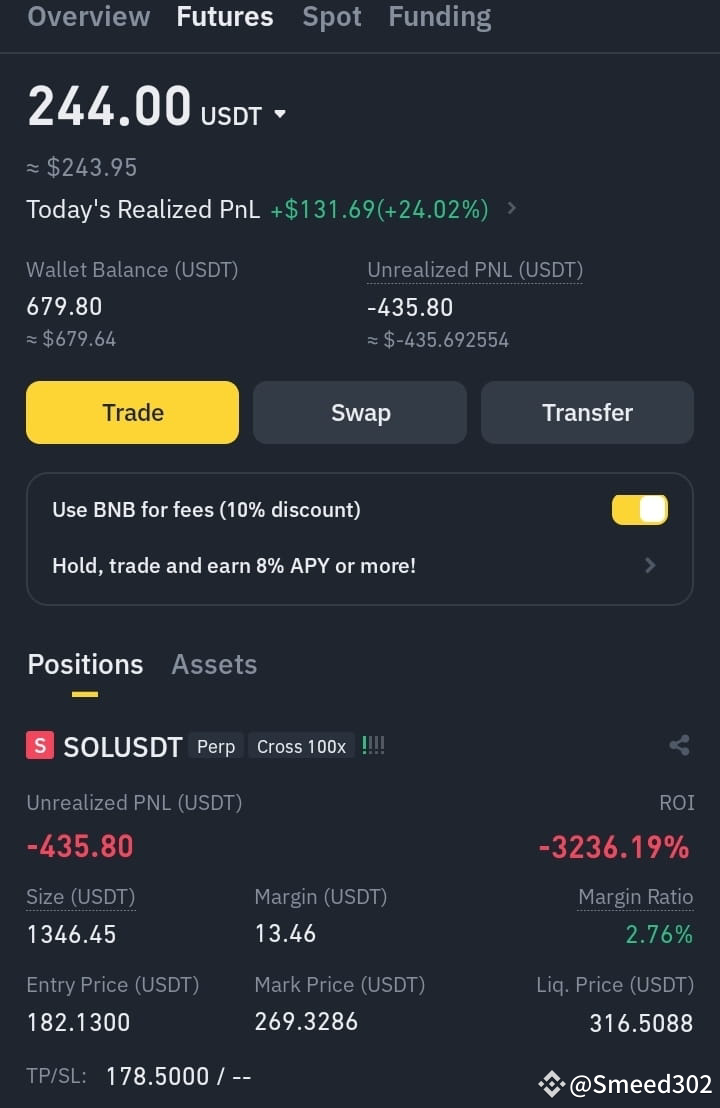
Task: Expand Today's Realized PnL details
Action: pos(511,209)
